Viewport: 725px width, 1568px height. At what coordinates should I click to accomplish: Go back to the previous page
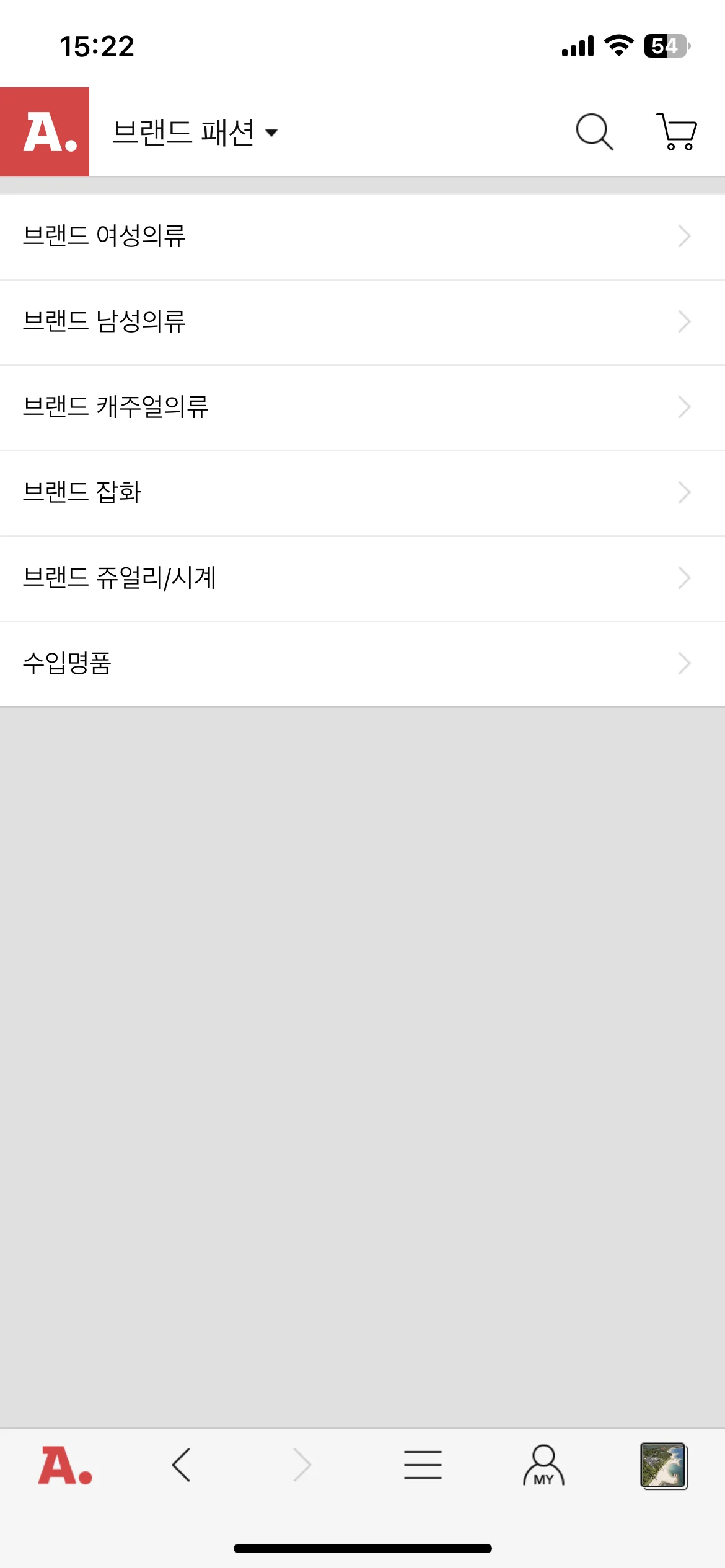(x=181, y=1465)
